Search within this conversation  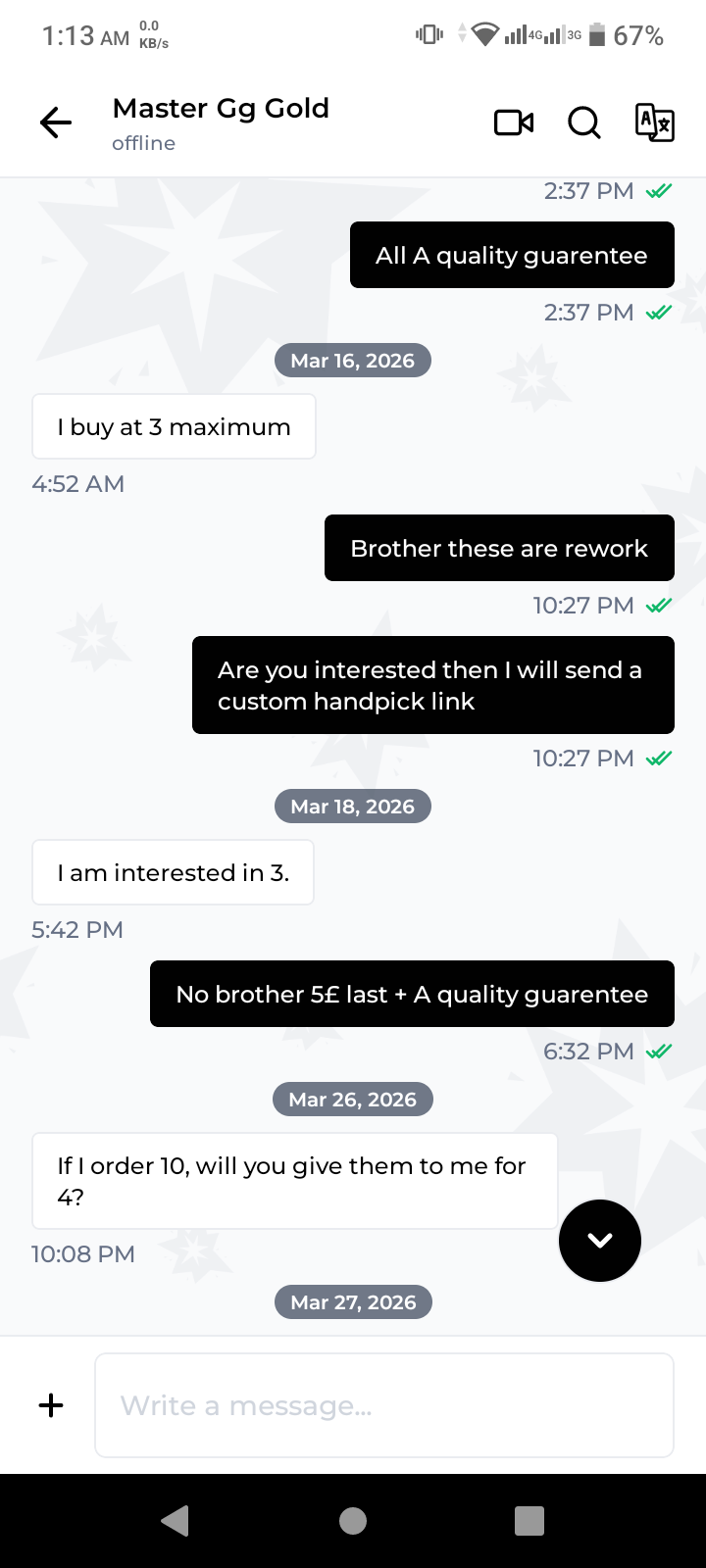click(x=584, y=122)
